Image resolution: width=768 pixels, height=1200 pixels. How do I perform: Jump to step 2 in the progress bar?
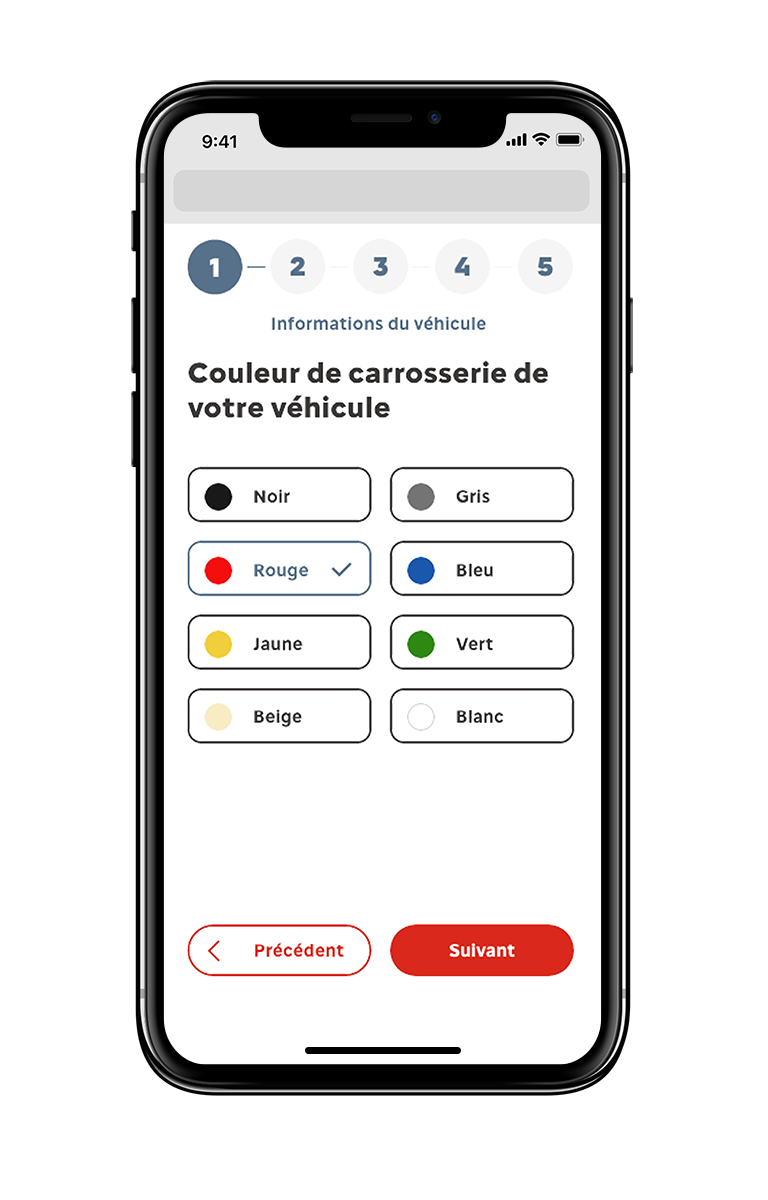[x=298, y=267]
